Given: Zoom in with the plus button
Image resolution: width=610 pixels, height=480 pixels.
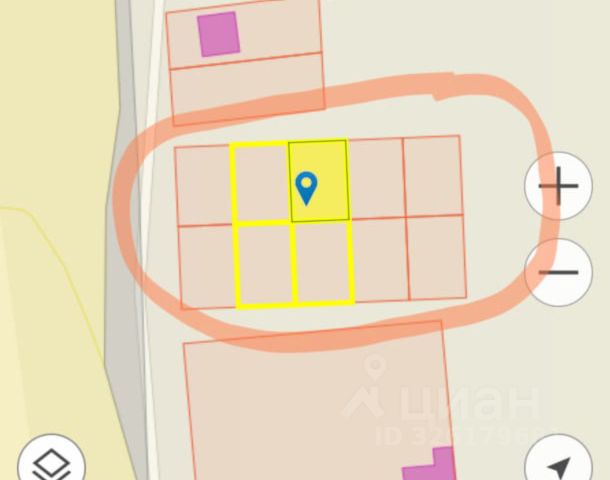Looking at the screenshot, I should [558, 186].
